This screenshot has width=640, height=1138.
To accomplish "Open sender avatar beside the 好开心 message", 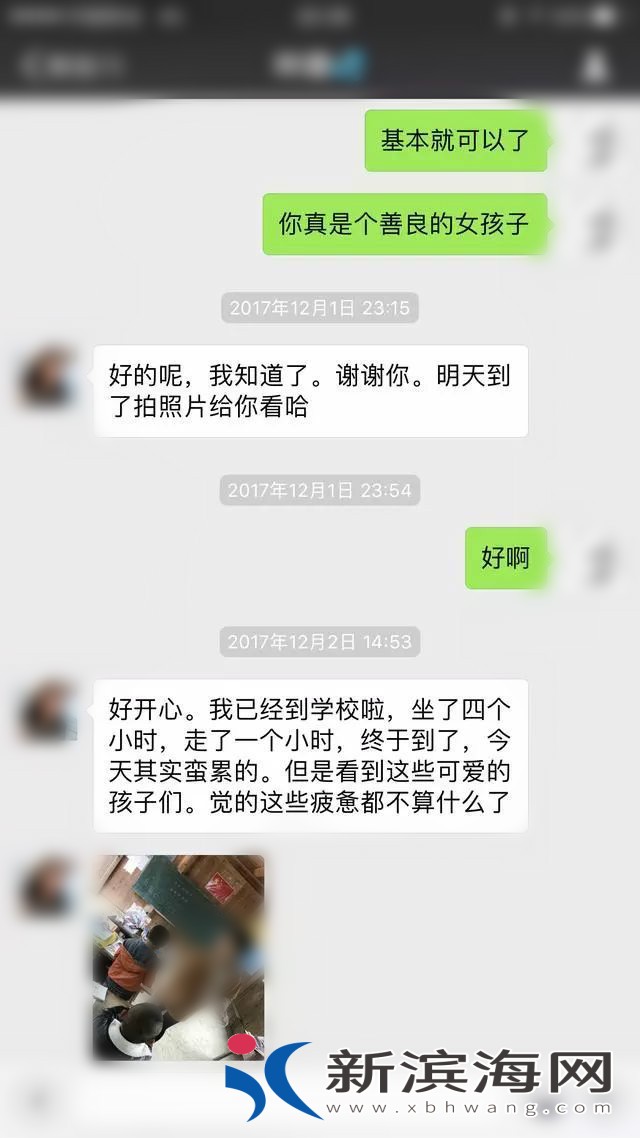I will (x=48, y=711).
